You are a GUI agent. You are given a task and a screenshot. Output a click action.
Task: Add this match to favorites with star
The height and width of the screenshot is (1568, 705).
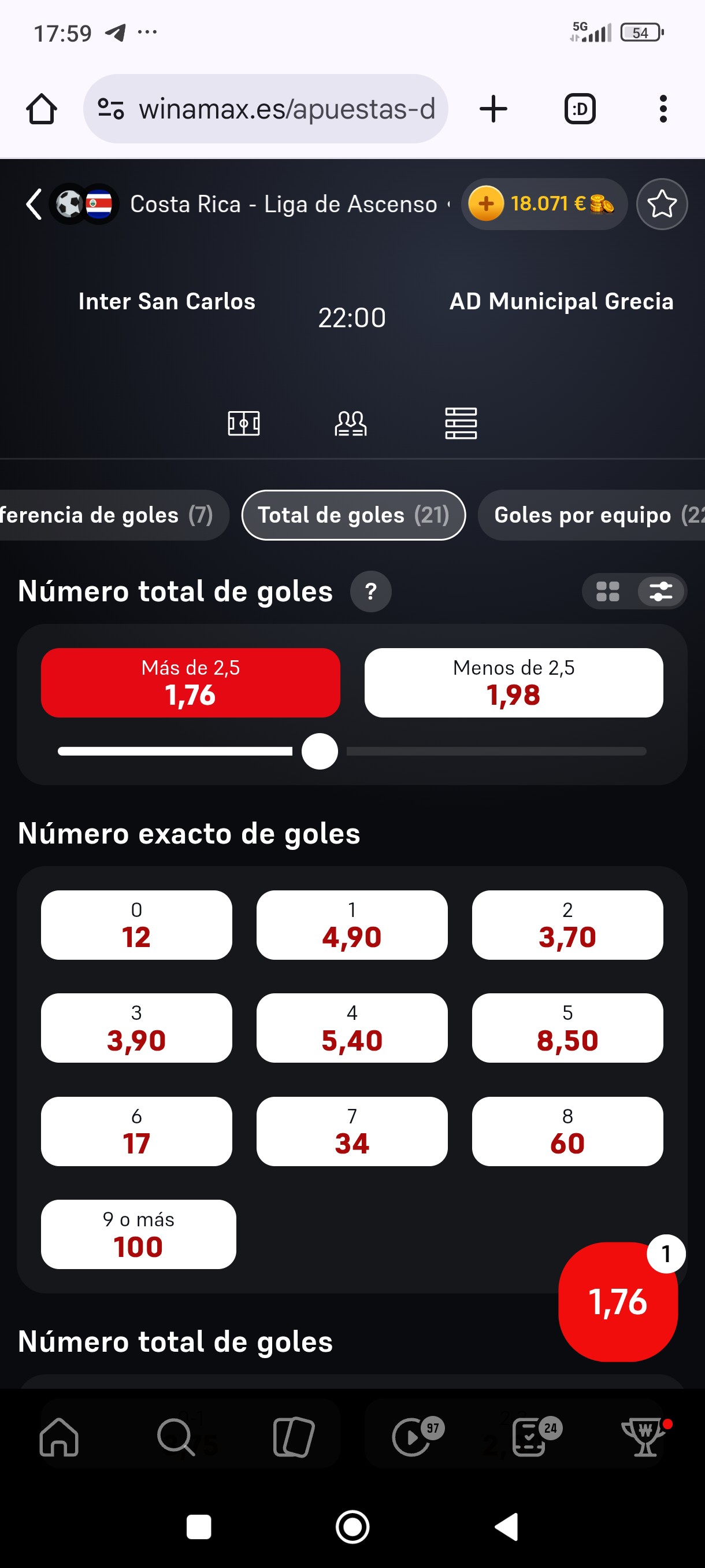coord(662,204)
